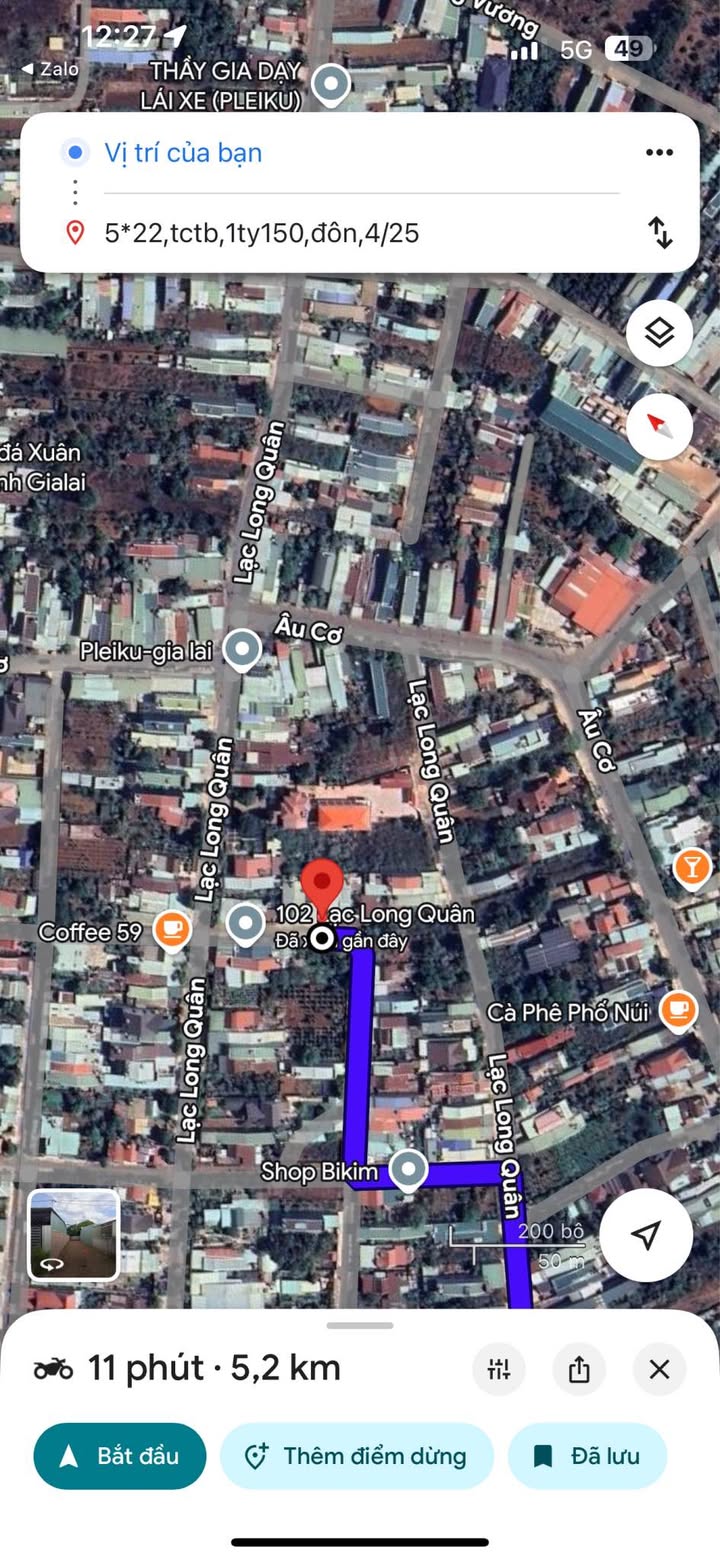
Task: Select the 'Shop Bikim' map pin
Action: click(x=407, y=1169)
